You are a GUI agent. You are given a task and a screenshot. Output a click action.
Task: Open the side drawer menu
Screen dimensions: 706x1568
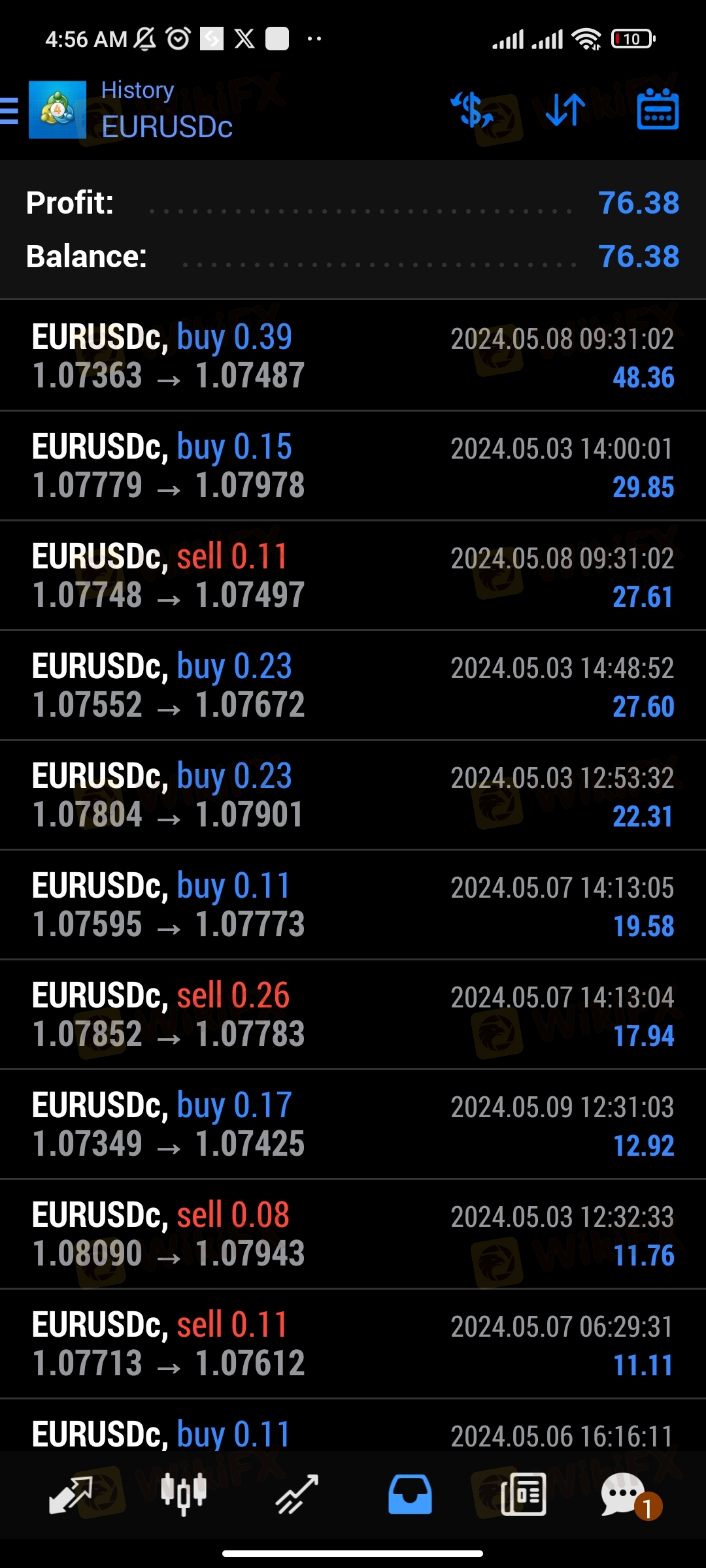click(x=9, y=110)
